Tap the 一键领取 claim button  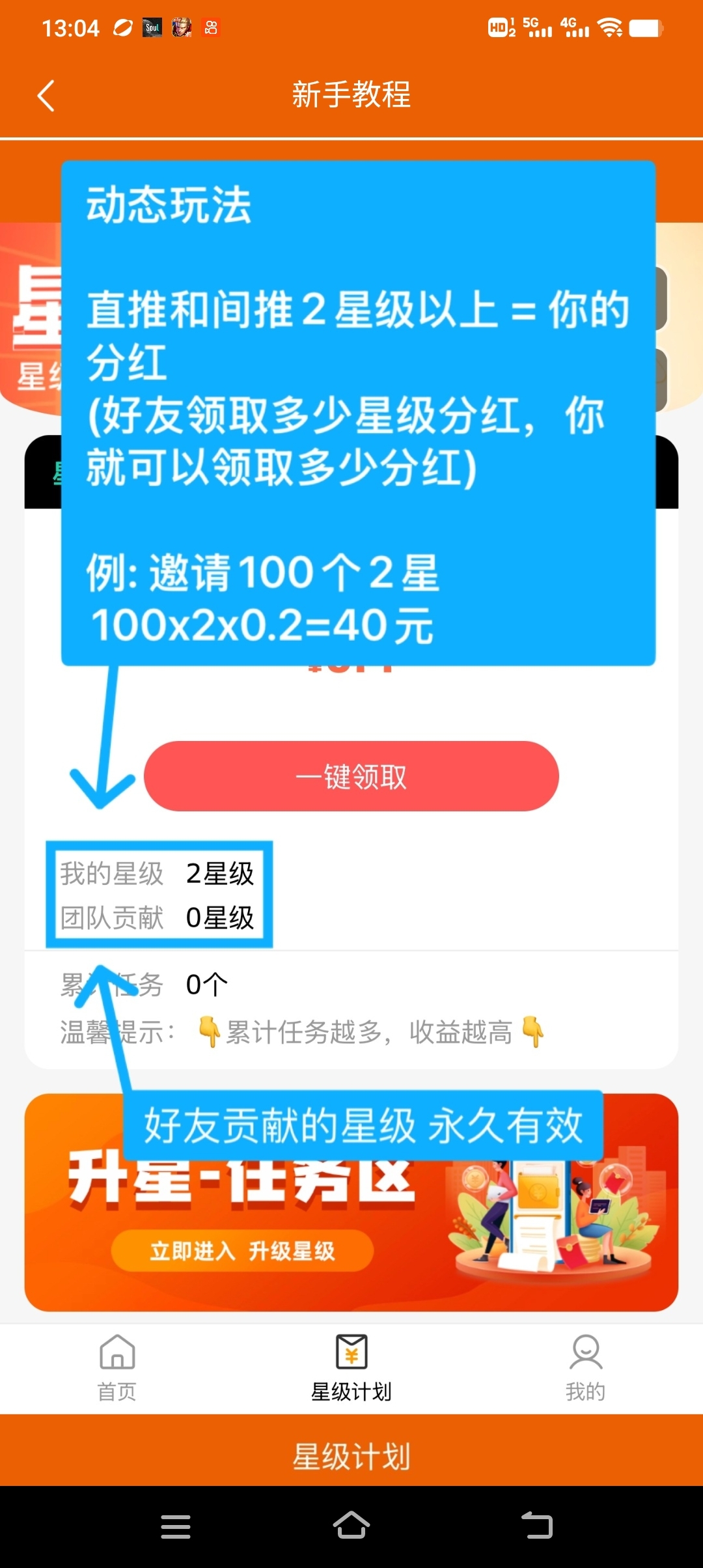tap(350, 776)
